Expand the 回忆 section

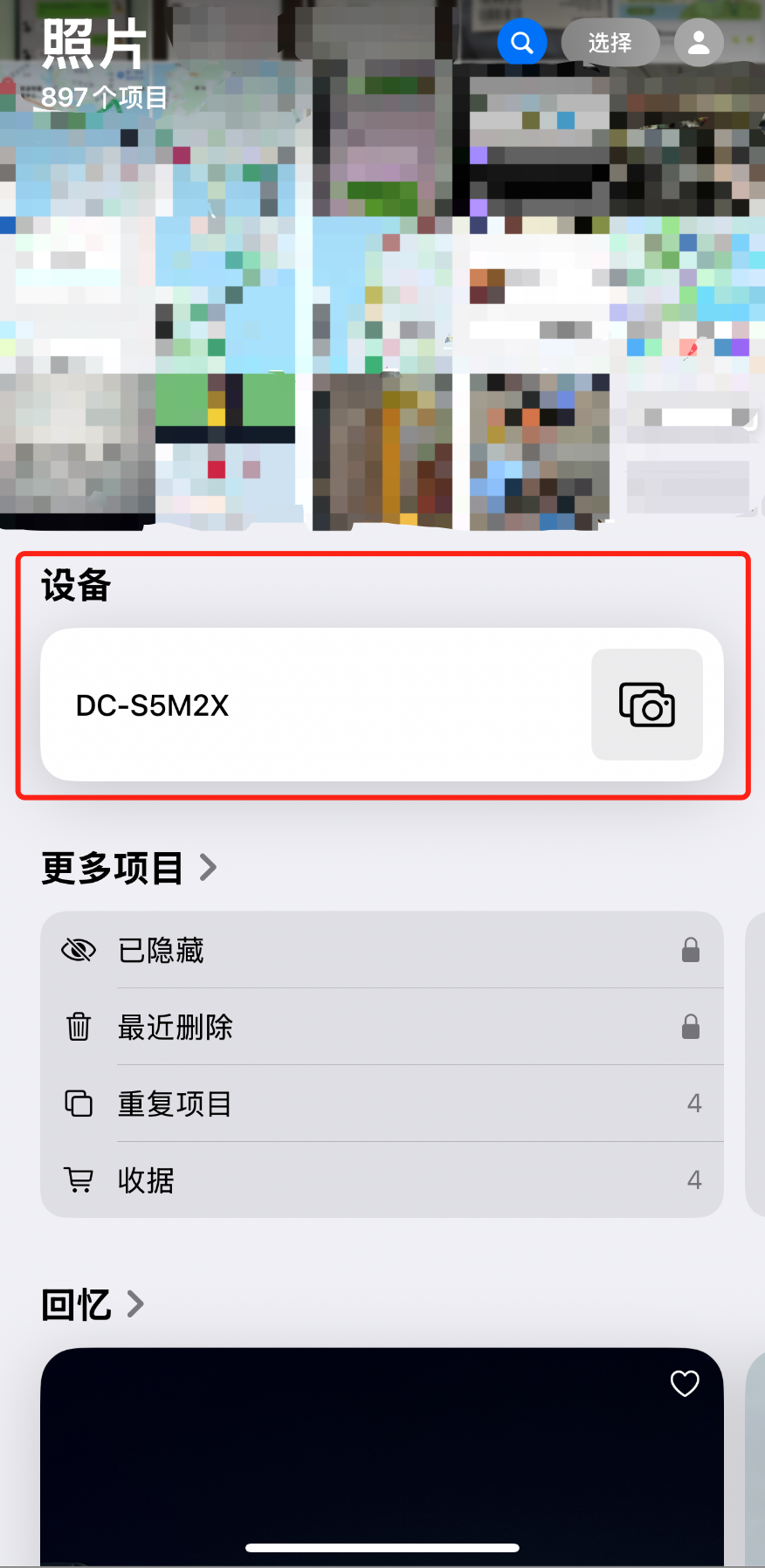click(x=93, y=1304)
